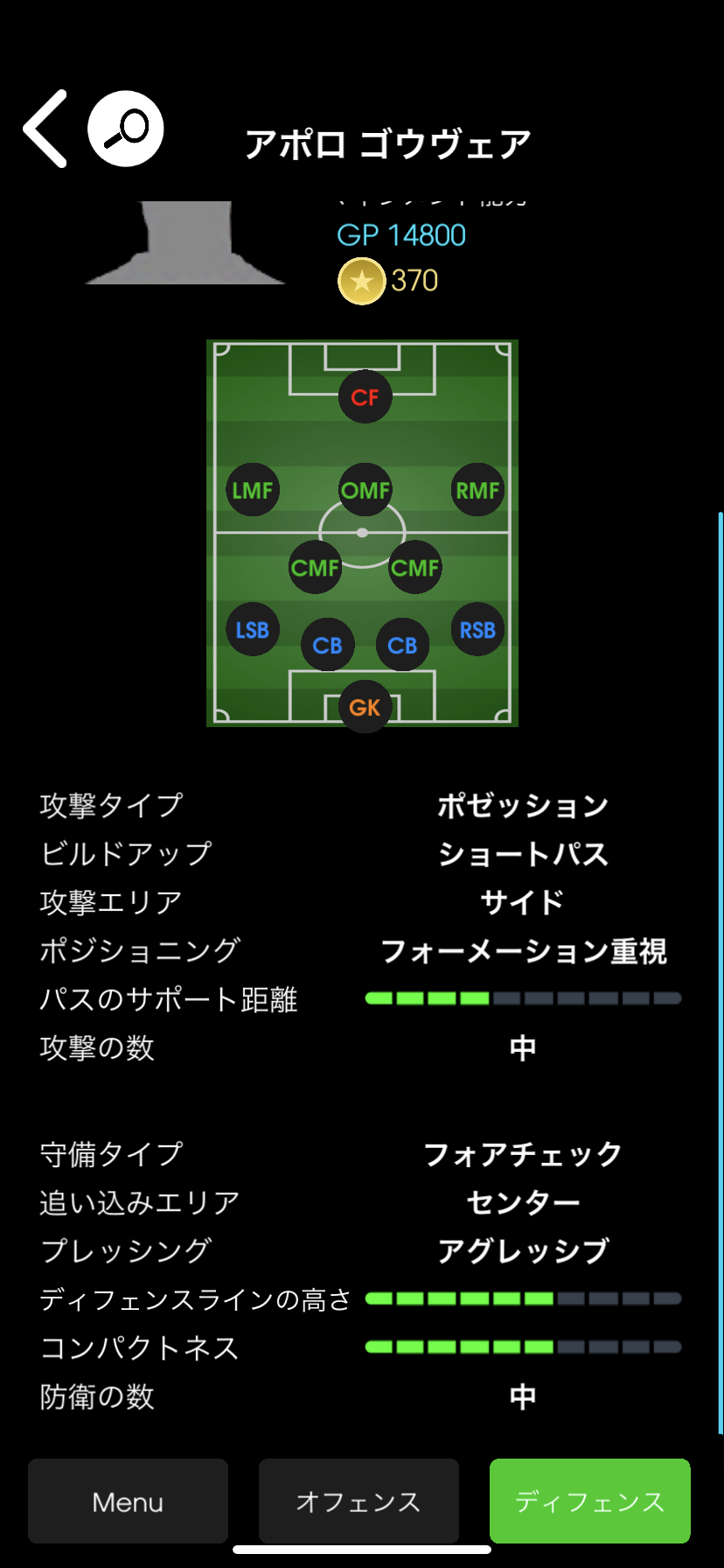
Task: Switch to the オフェンス view
Action: (x=359, y=1501)
